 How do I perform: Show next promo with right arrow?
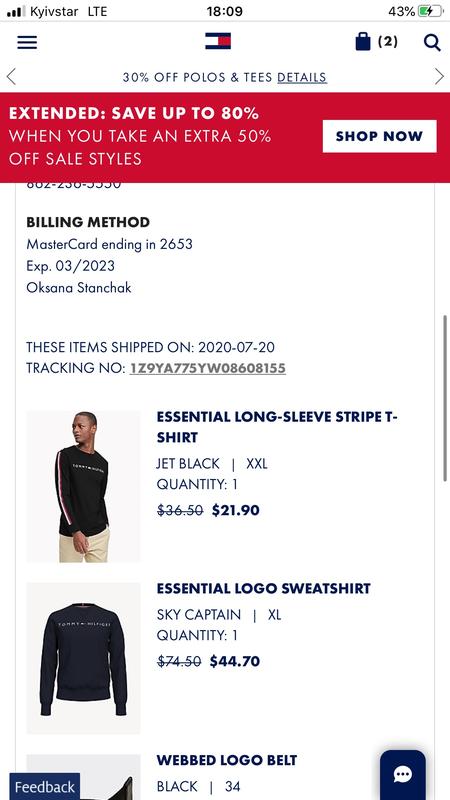point(439,77)
